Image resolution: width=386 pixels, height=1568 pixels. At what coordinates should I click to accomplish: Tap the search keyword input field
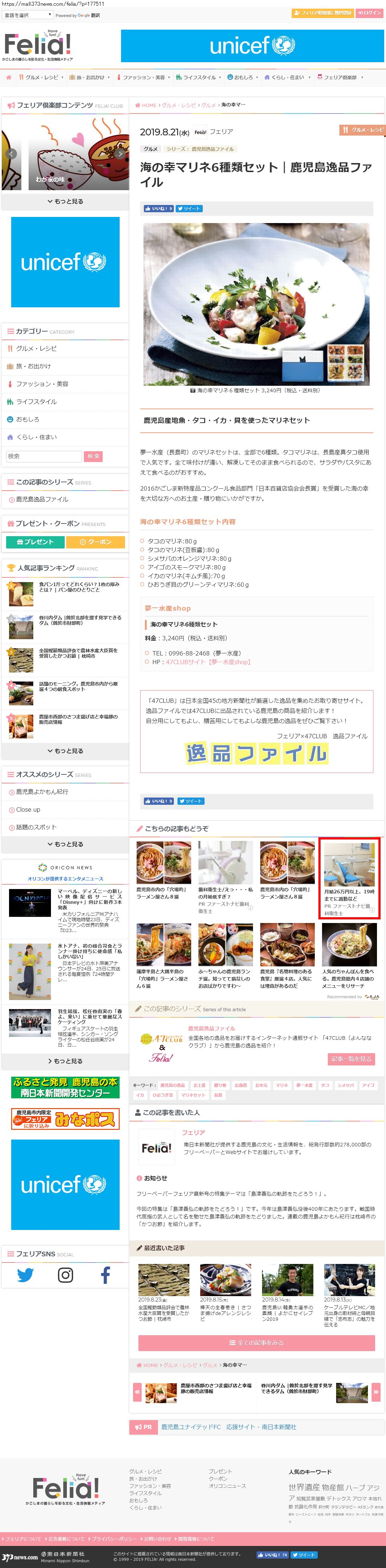(x=44, y=456)
